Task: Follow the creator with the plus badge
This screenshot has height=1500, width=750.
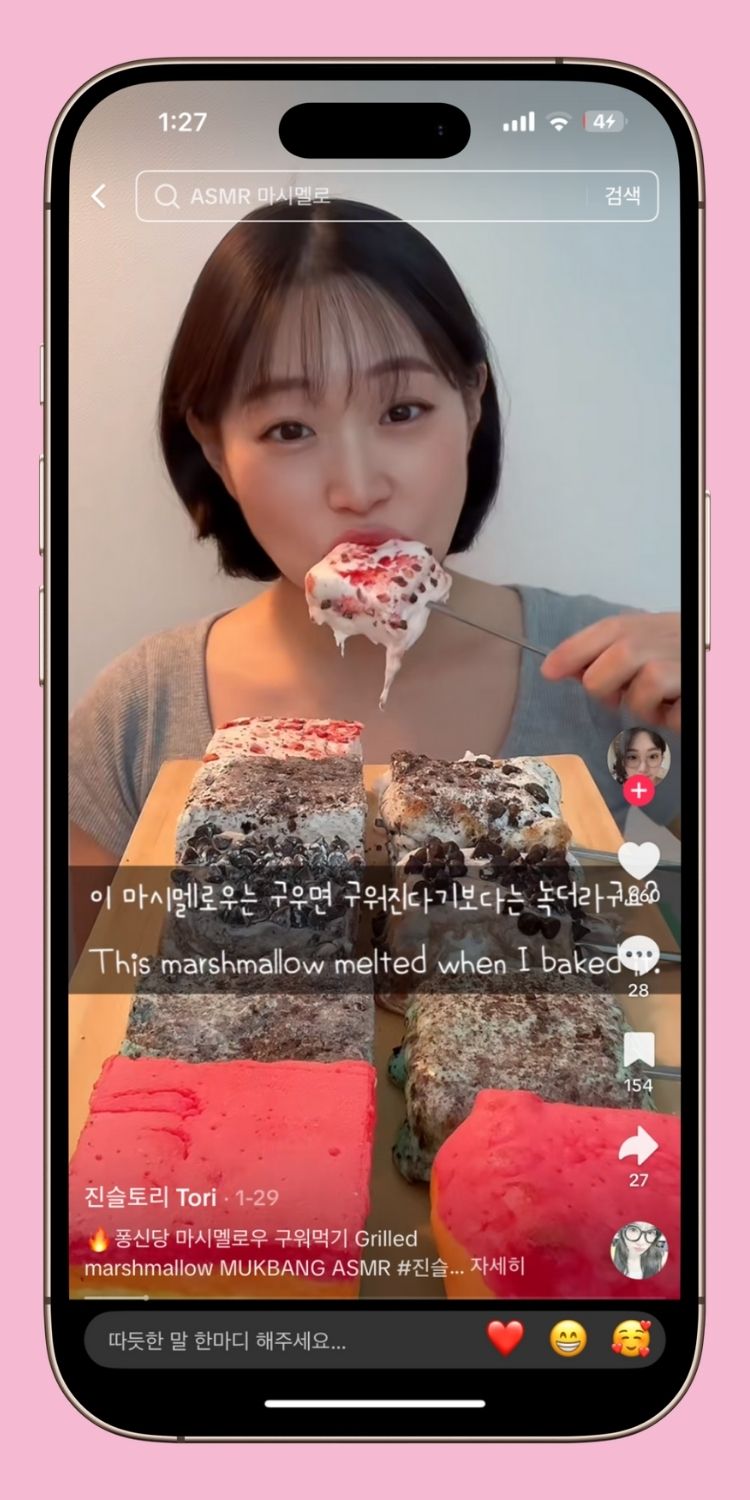Action: point(639,792)
